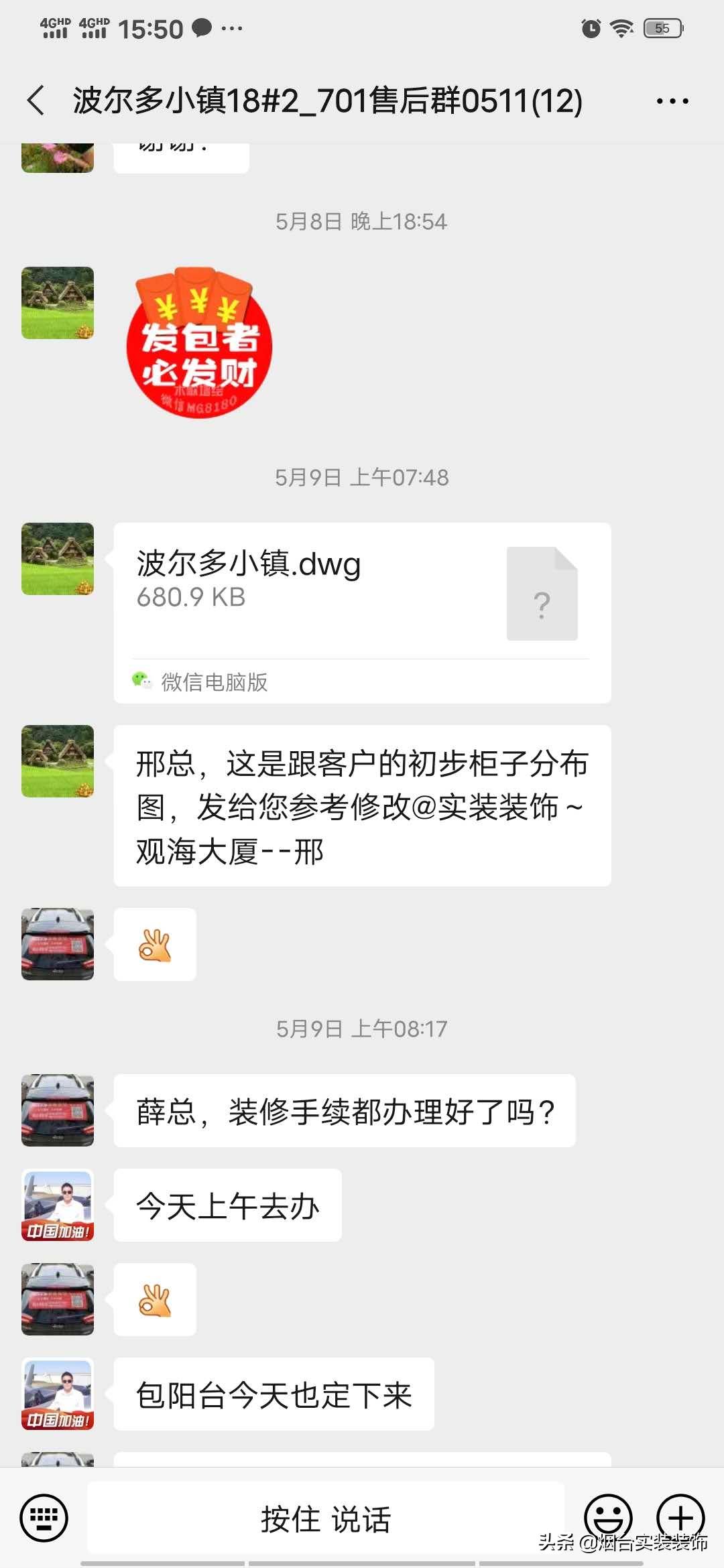This screenshot has height=1568, width=724.
Task: Tap the chat title 波尔多小镇18#2_701售后群0511
Action: click(325, 101)
